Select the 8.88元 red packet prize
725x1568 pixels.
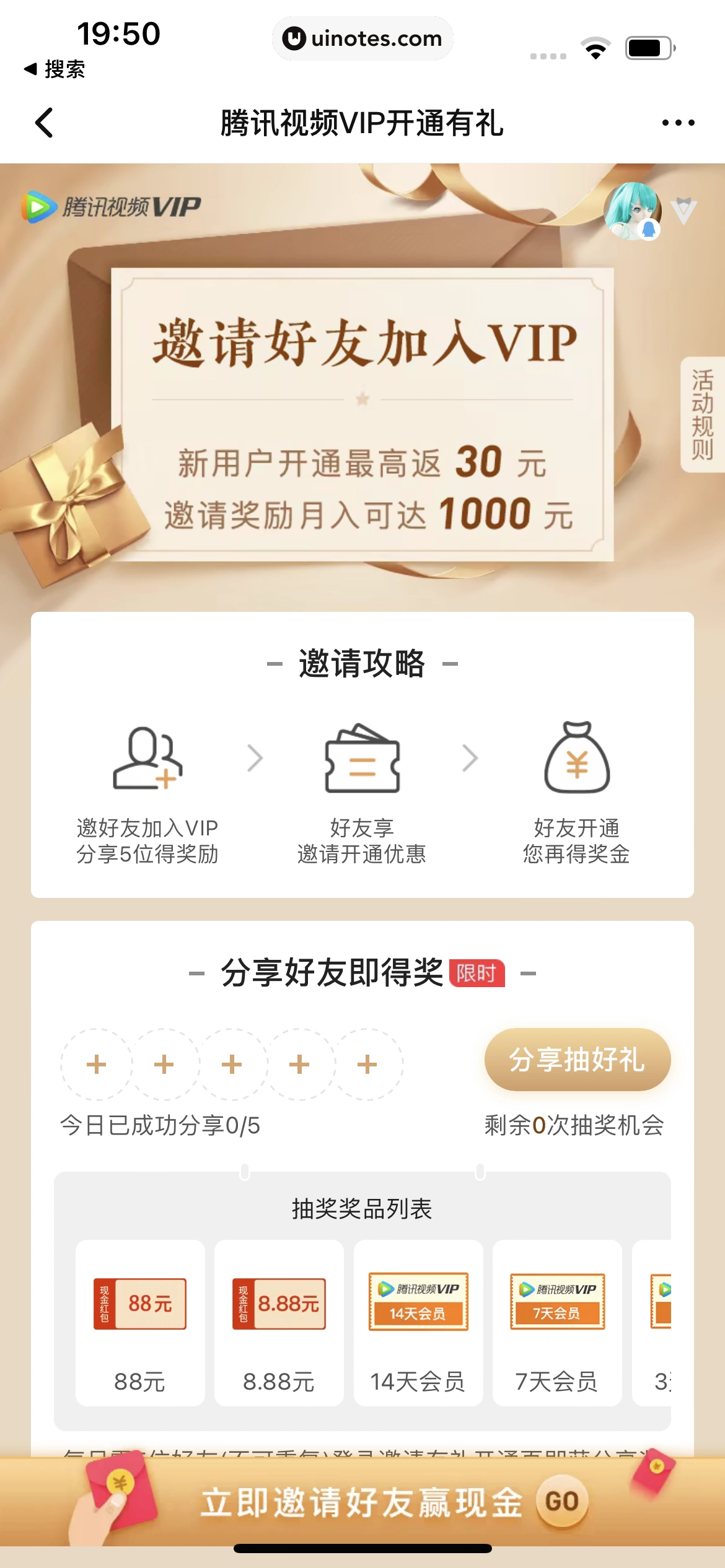279,1322
